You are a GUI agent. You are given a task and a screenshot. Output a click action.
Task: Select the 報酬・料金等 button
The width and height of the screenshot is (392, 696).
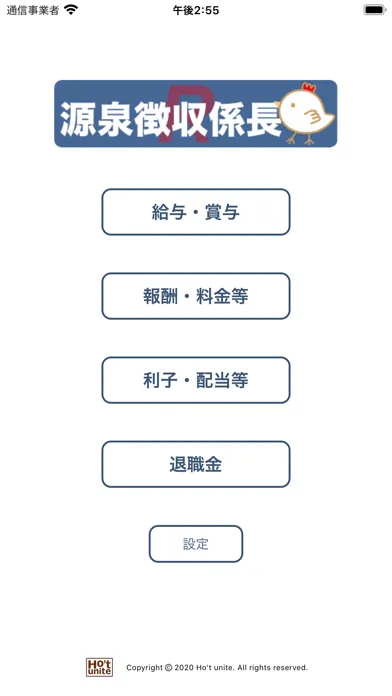click(196, 296)
